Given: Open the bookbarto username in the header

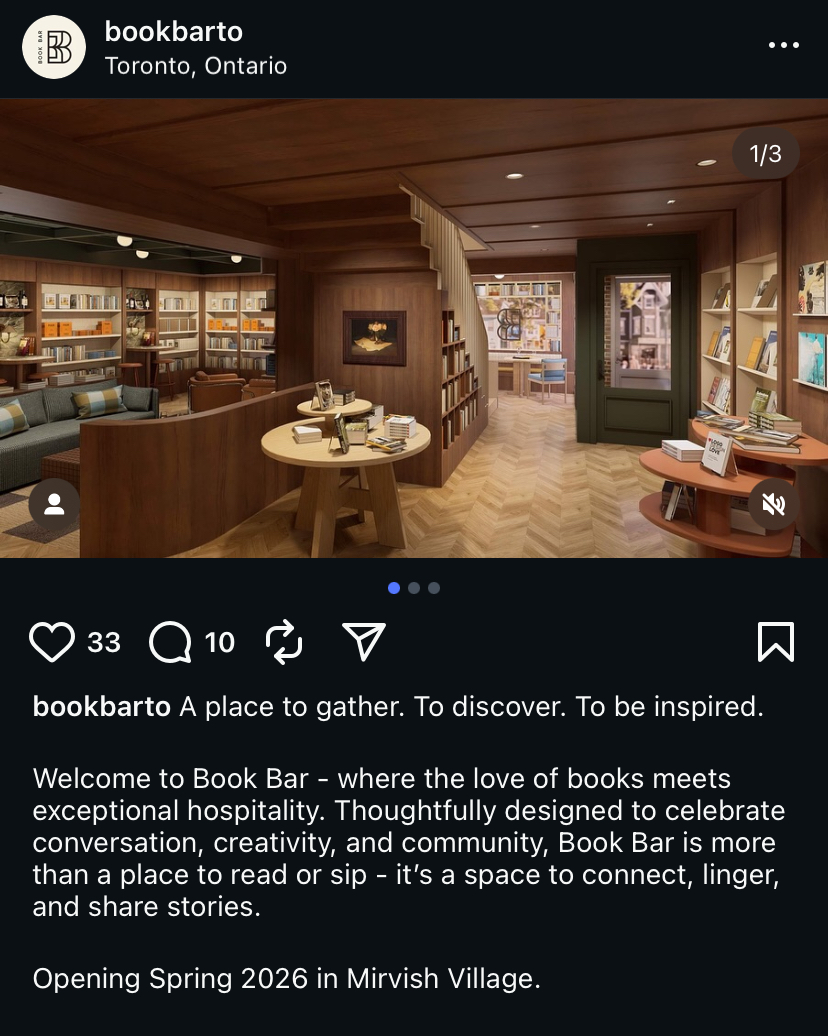Looking at the screenshot, I should [x=173, y=31].
